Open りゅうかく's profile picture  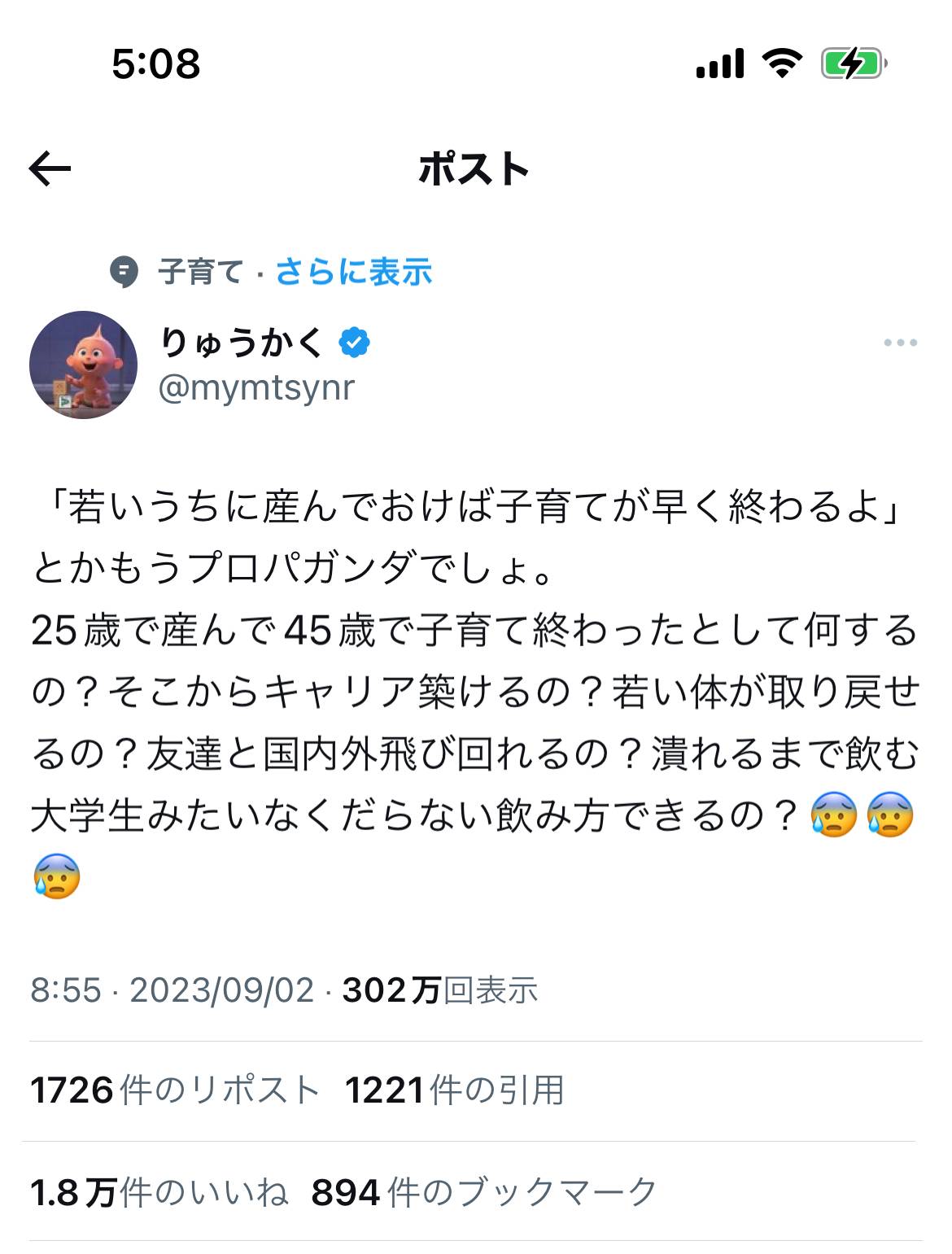pyautogui.click(x=83, y=365)
